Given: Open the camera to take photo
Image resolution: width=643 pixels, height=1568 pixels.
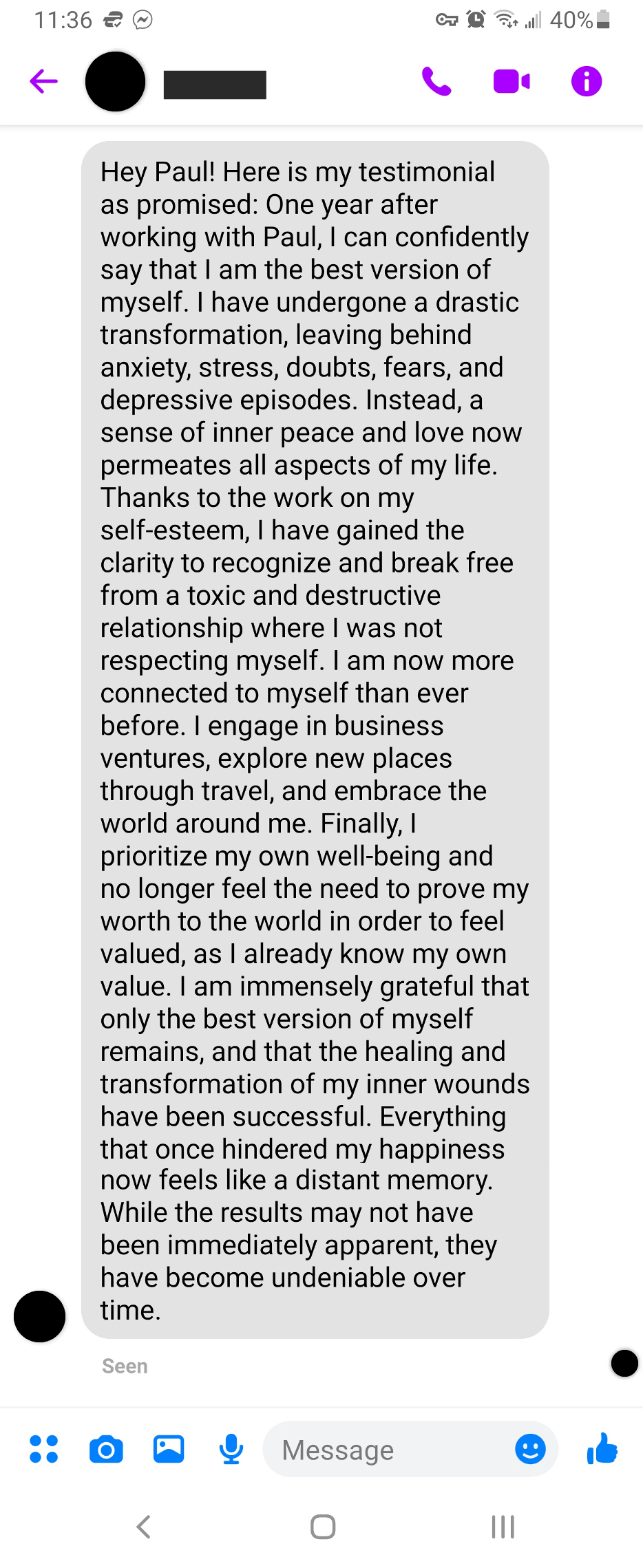Looking at the screenshot, I should [106, 1449].
